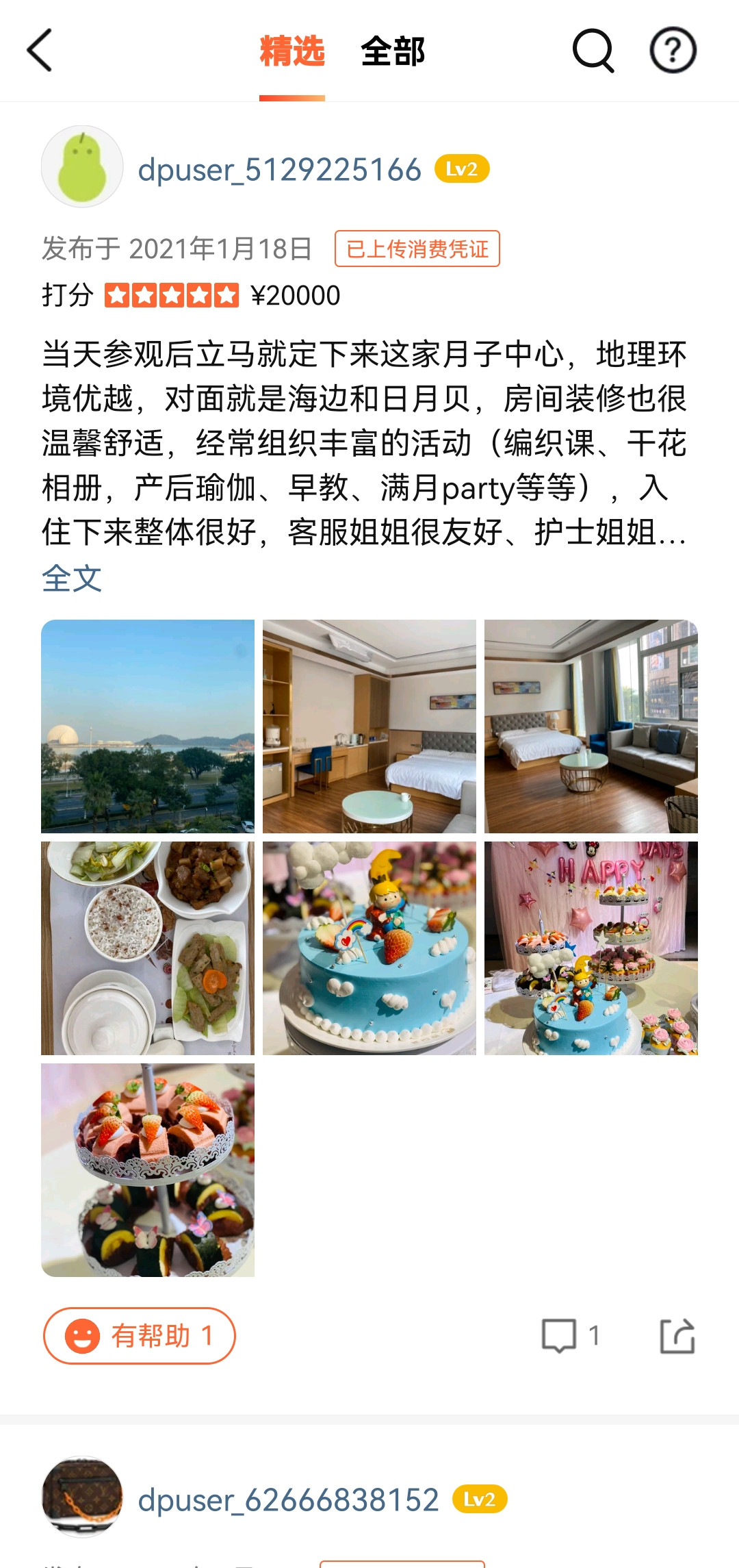Open dpuser_5129225166's profile
Viewport: 739px width, 1568px height.
(279, 169)
